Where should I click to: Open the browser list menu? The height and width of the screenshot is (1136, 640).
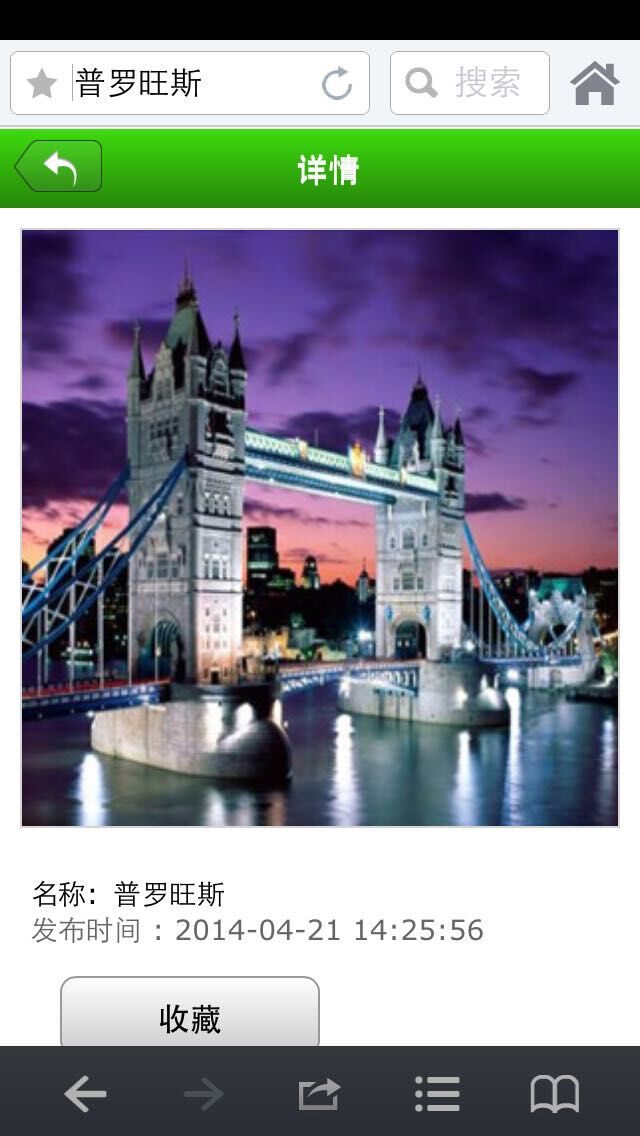(437, 1094)
